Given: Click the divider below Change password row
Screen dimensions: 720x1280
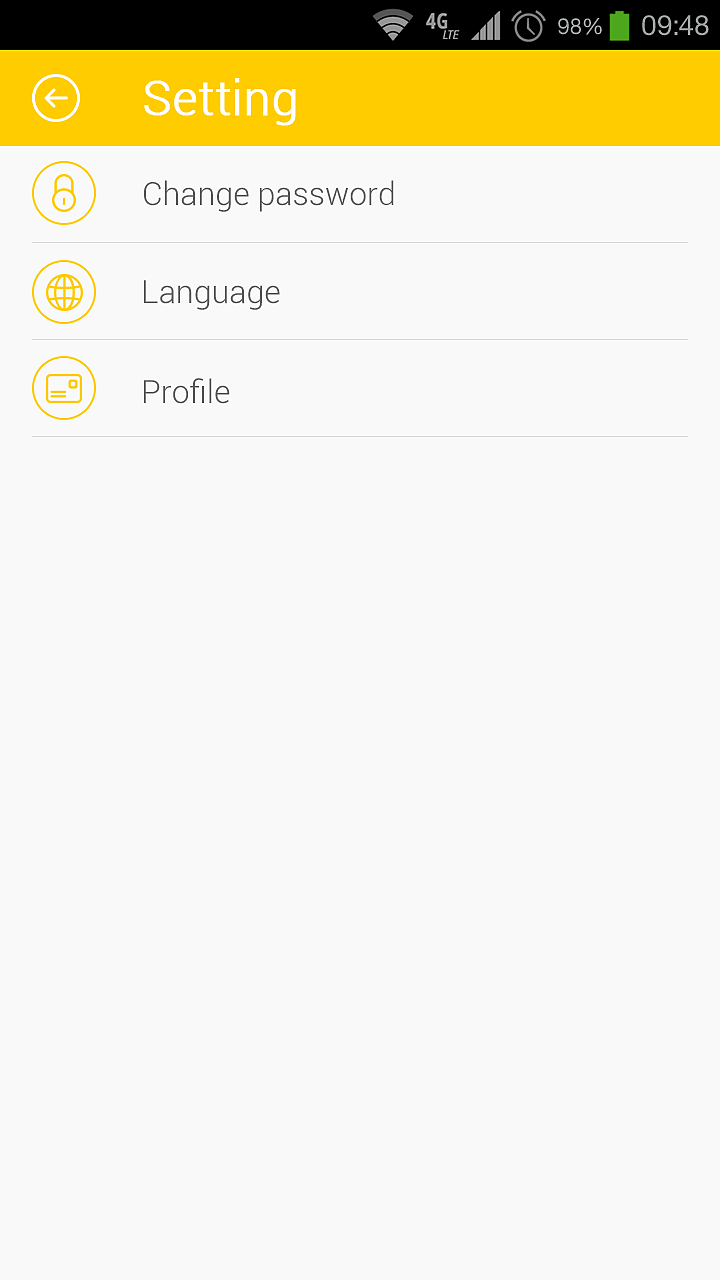Looking at the screenshot, I should coord(360,242).
